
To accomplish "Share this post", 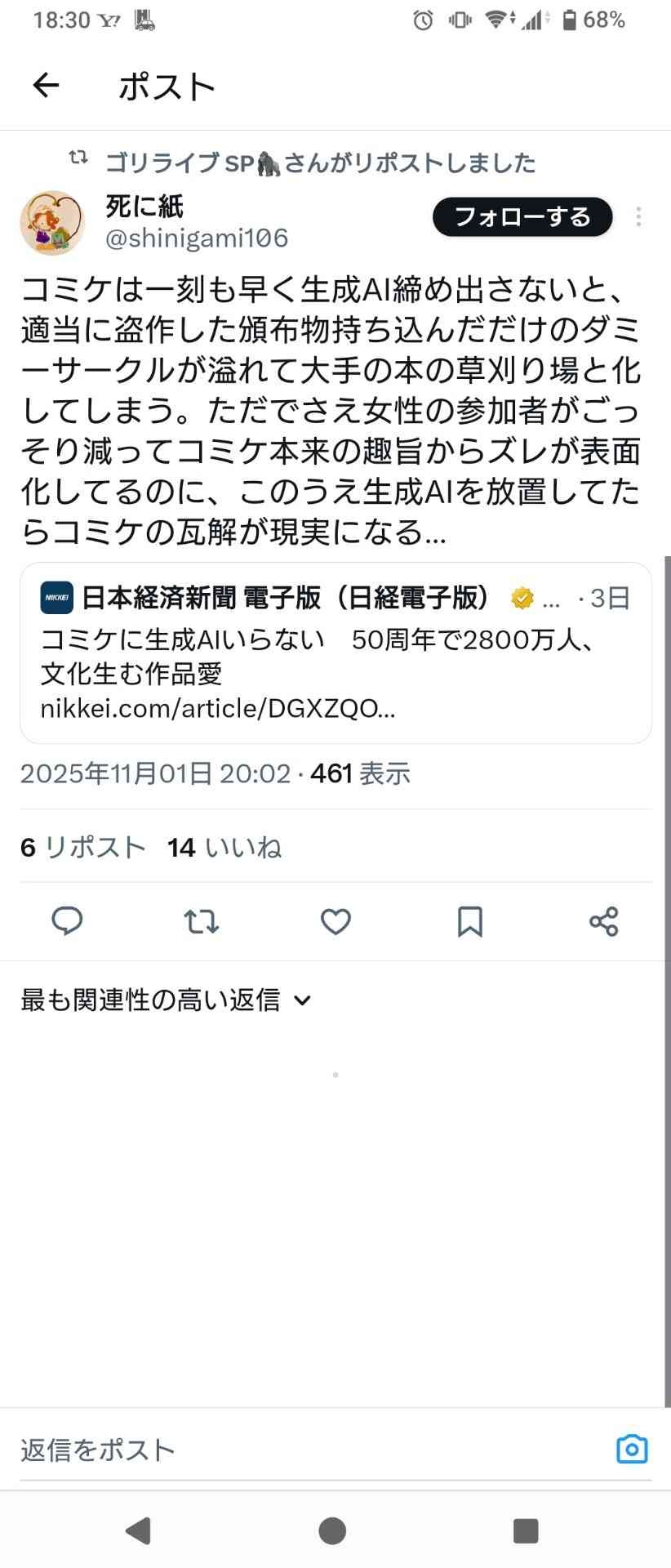I will coord(603,921).
